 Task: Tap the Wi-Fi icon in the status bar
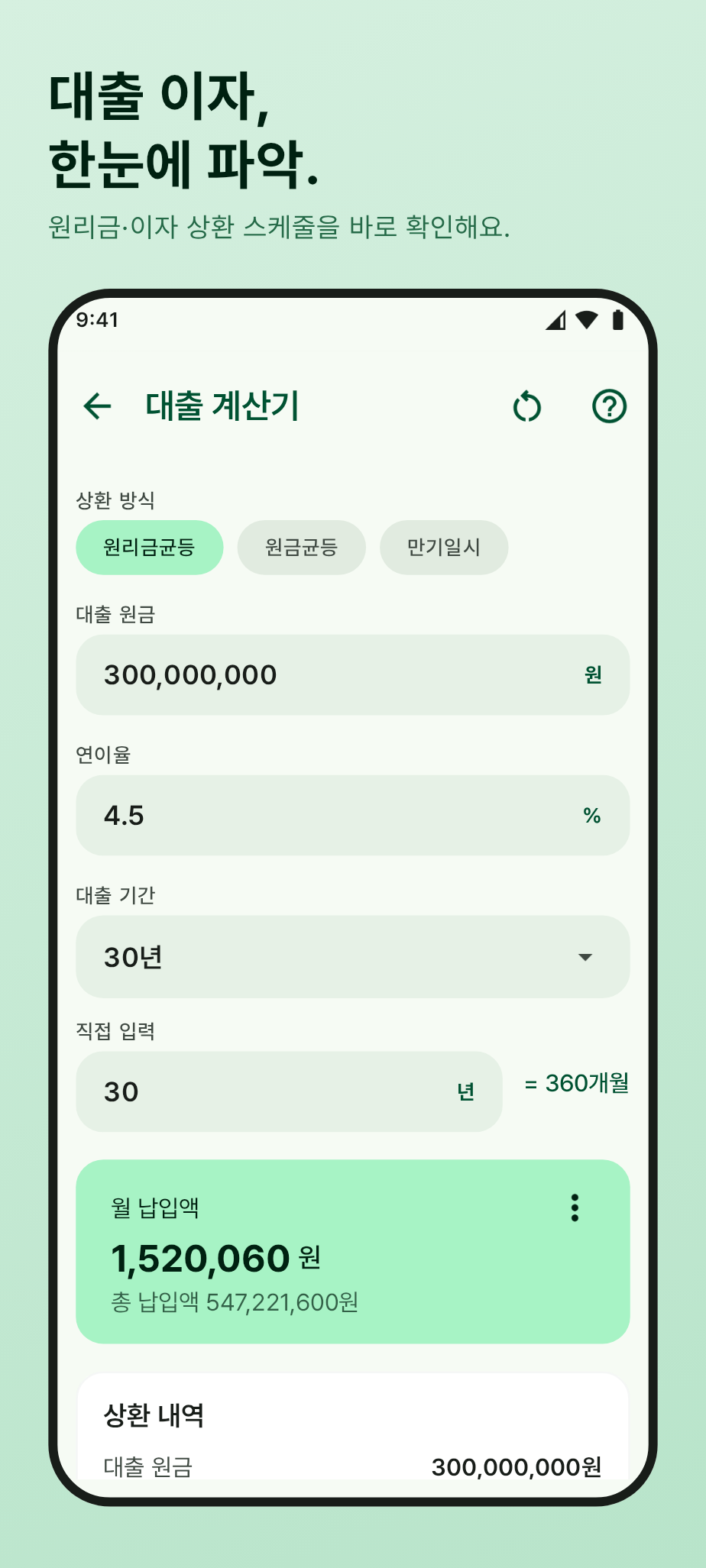[587, 320]
